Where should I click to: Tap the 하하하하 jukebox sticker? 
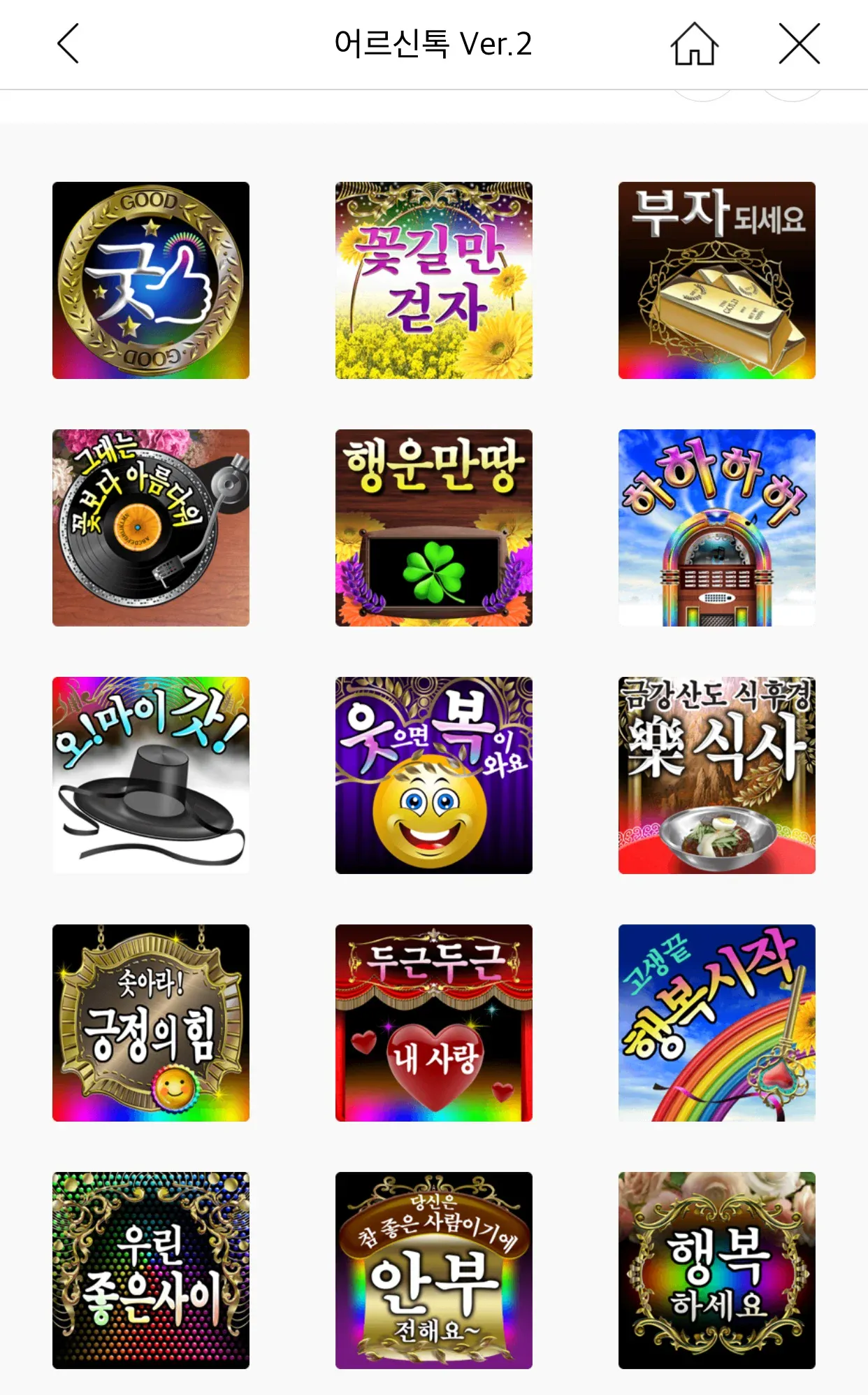pyautogui.click(x=716, y=528)
